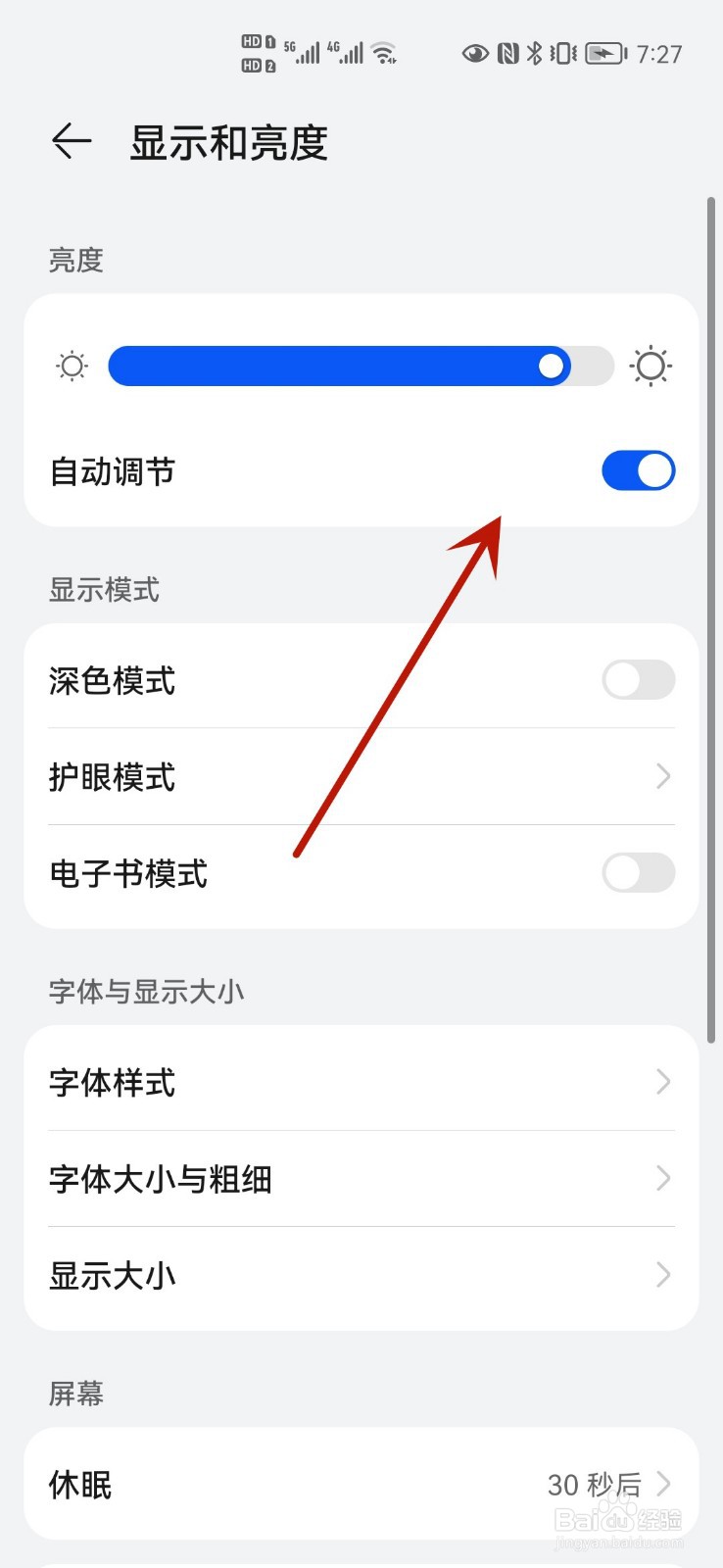Open 护眼模式 eye comfort settings
Viewport: 723px width, 1568px height.
tap(361, 777)
